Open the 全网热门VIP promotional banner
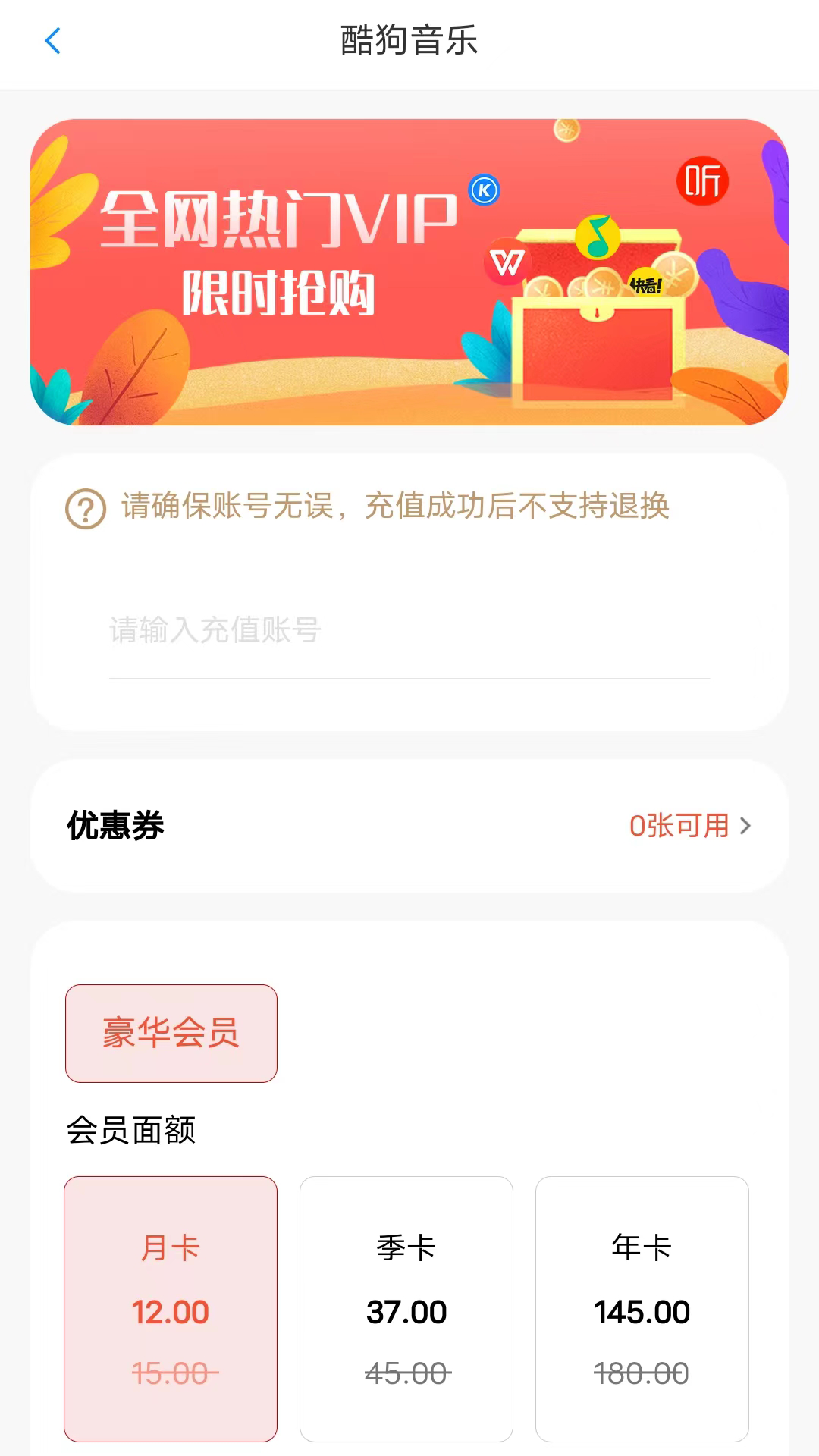The image size is (819, 1456). click(409, 271)
